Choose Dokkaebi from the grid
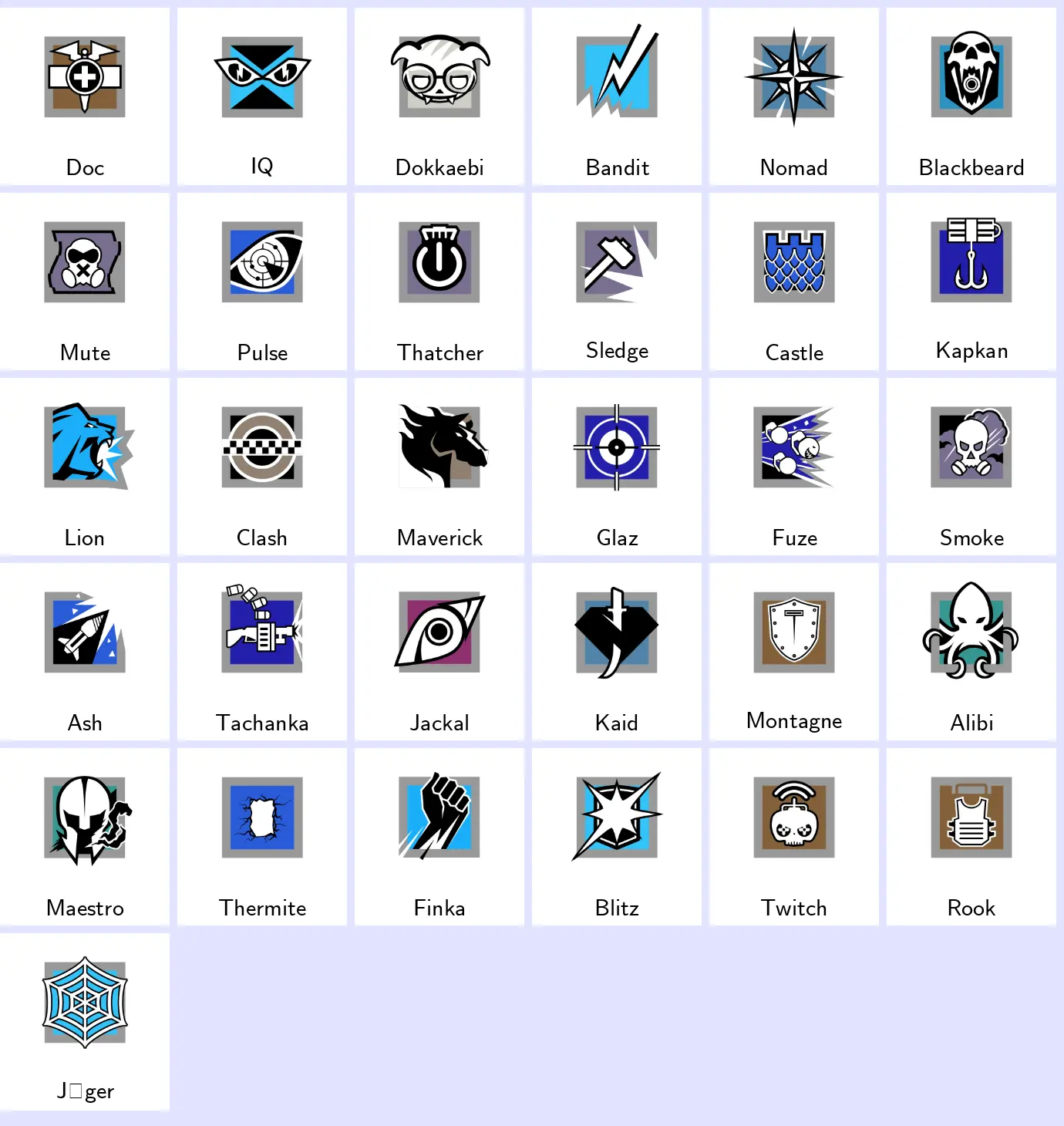This screenshot has height=1126, width=1064. pyautogui.click(x=439, y=96)
